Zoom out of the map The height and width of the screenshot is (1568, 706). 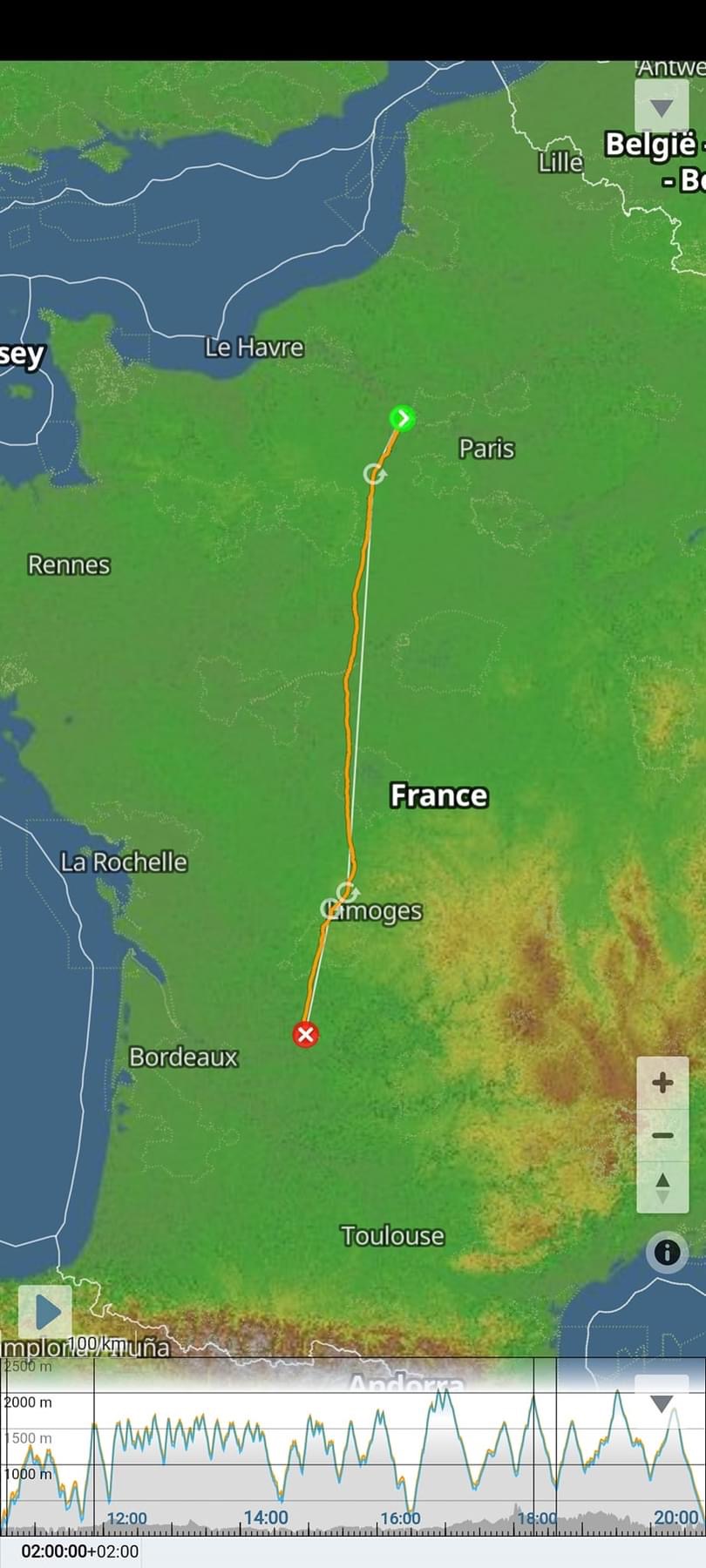[x=662, y=1135]
